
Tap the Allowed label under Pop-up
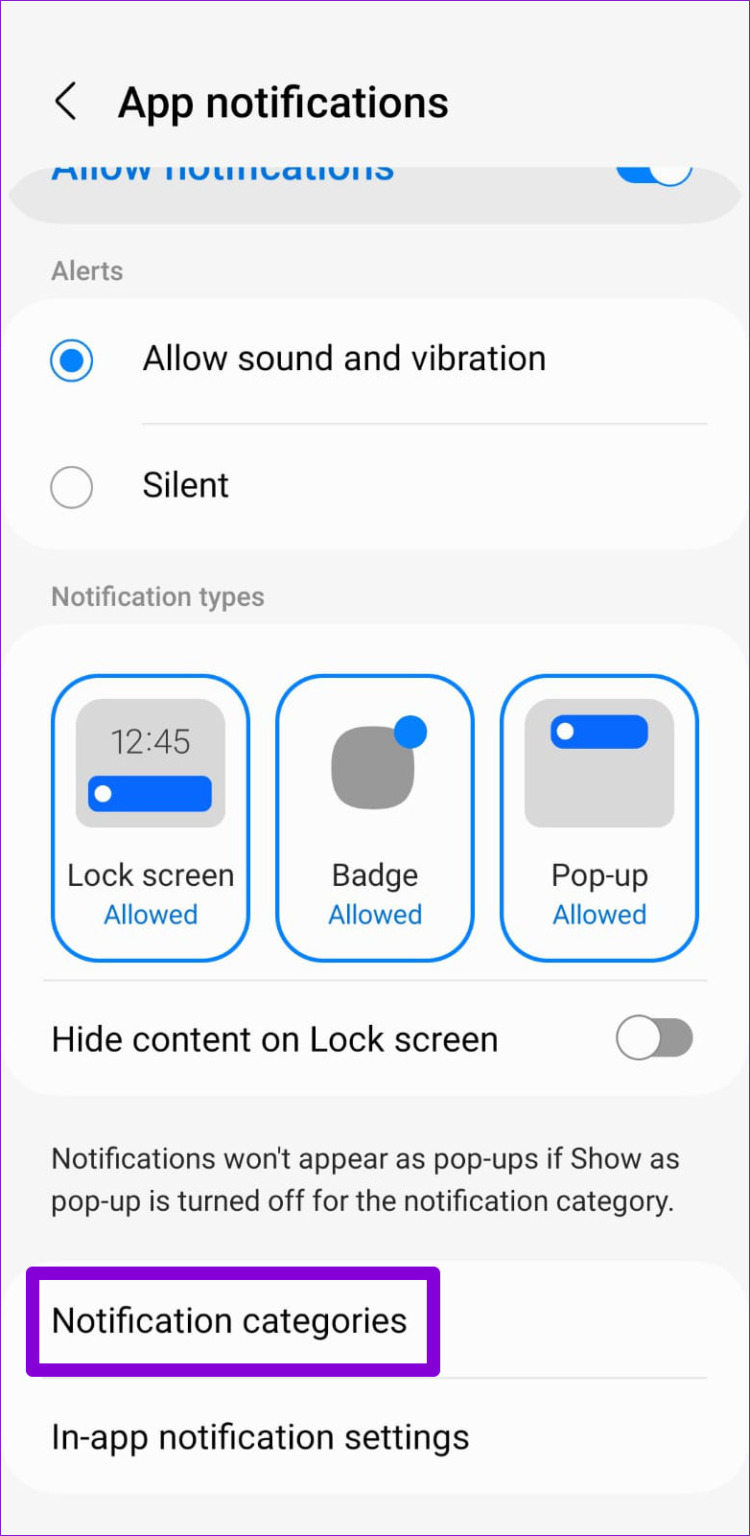[599, 914]
